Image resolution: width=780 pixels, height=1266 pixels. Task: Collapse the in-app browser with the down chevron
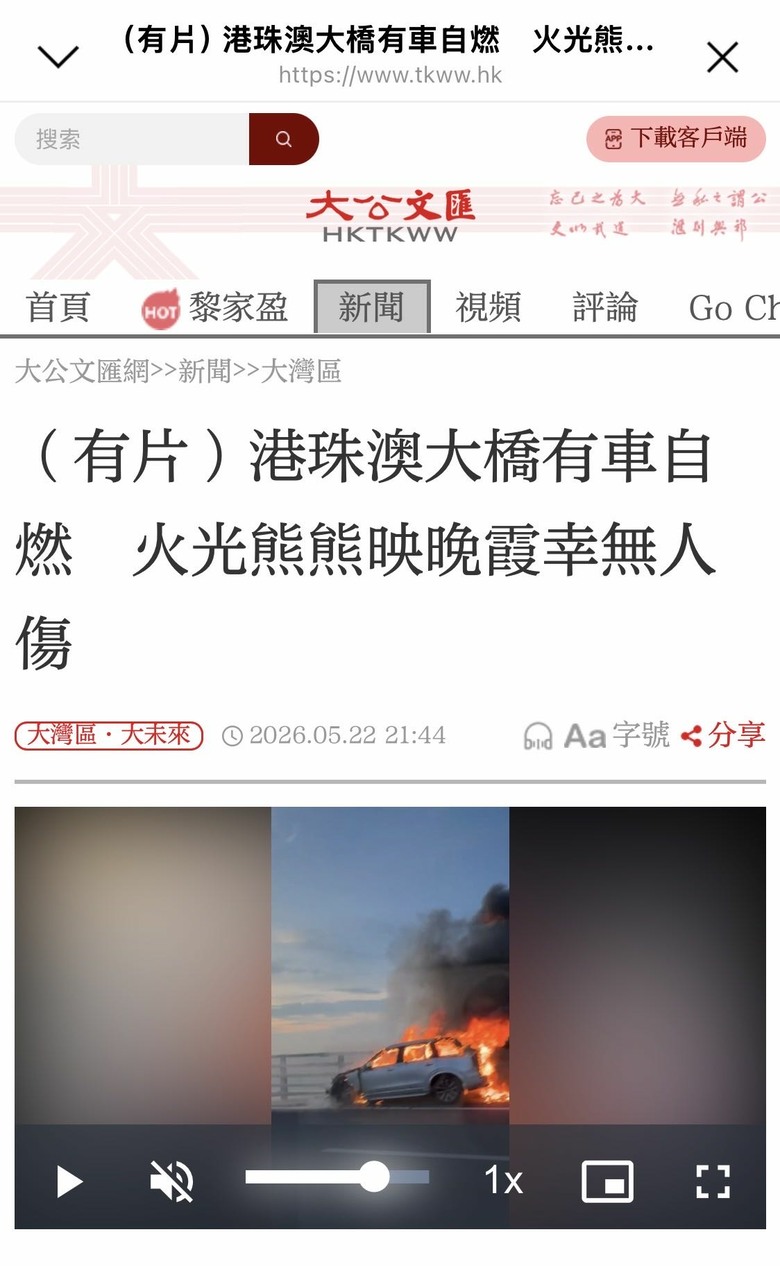point(57,57)
